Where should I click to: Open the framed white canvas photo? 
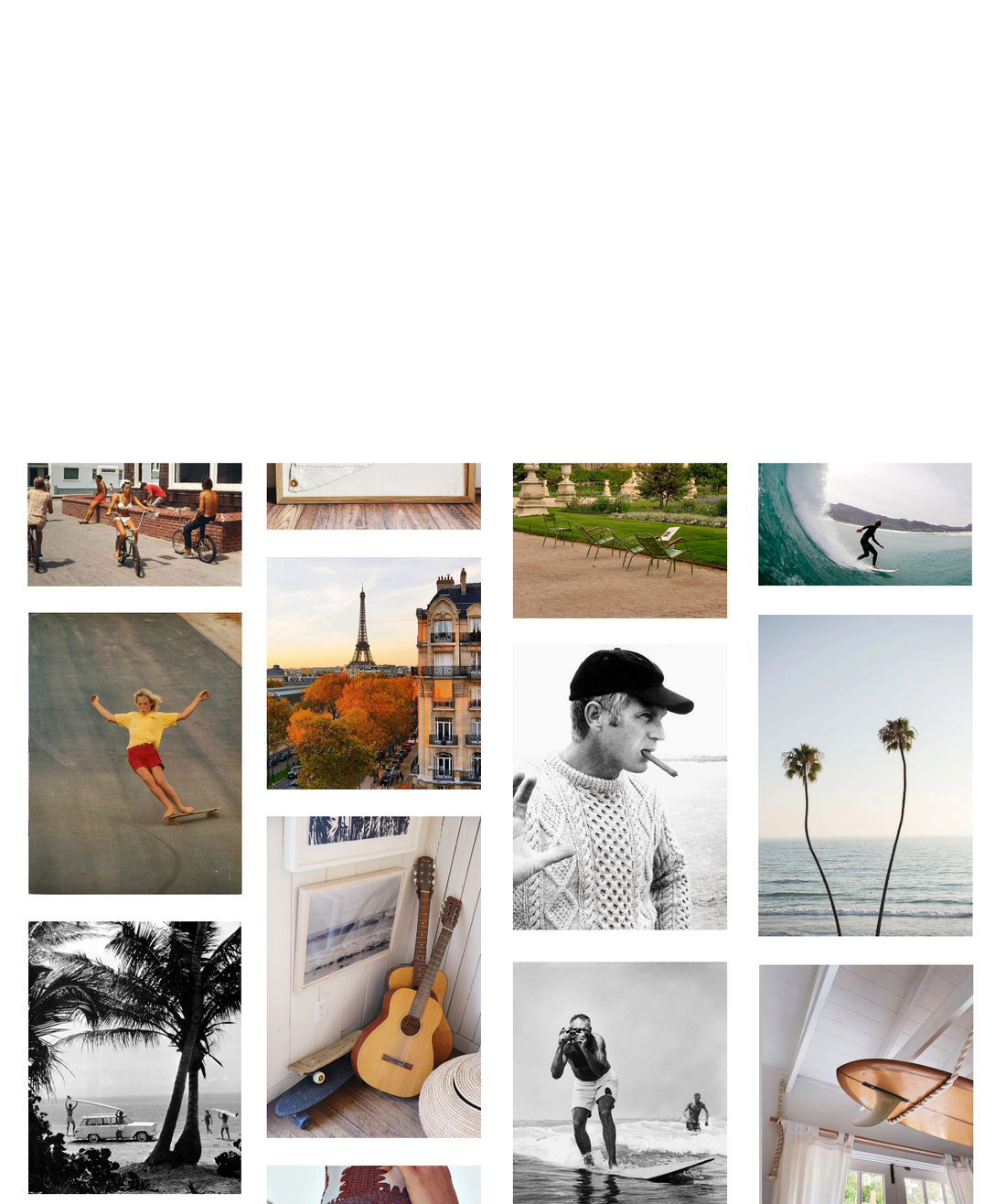(x=373, y=496)
